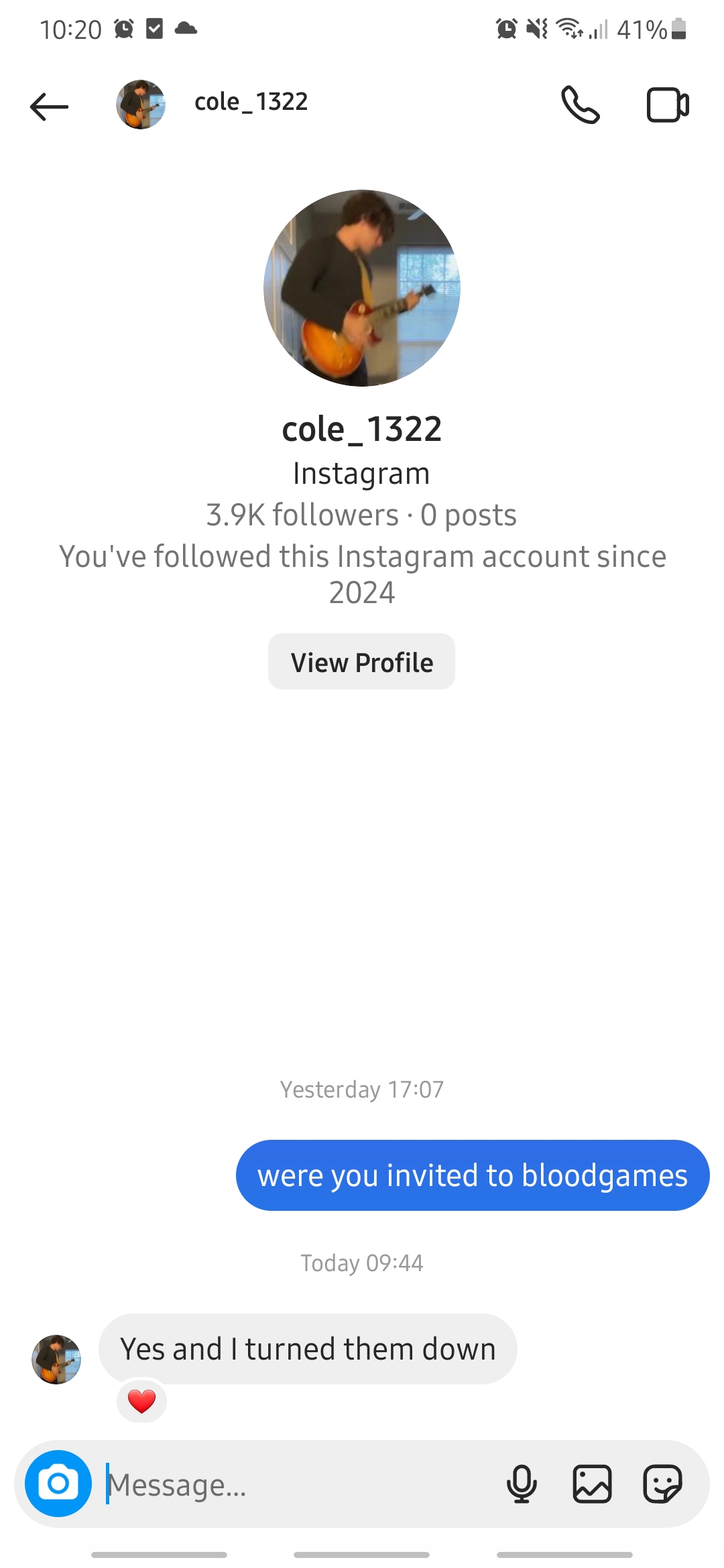Tap the heart reaction under the reply
Image resolution: width=724 pixels, height=1568 pixels.
pyautogui.click(x=141, y=1400)
